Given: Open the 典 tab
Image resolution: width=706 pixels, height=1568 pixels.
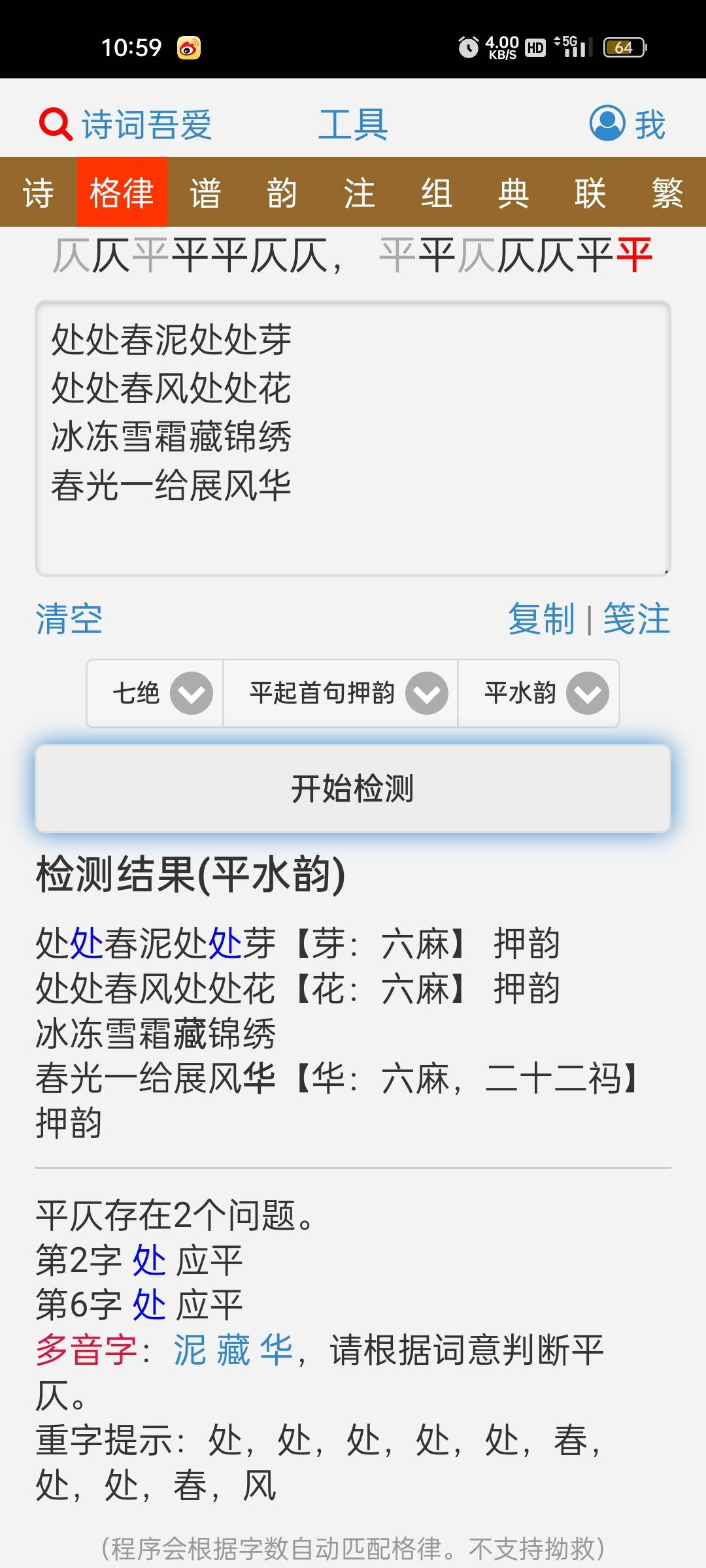Looking at the screenshot, I should 513,193.
